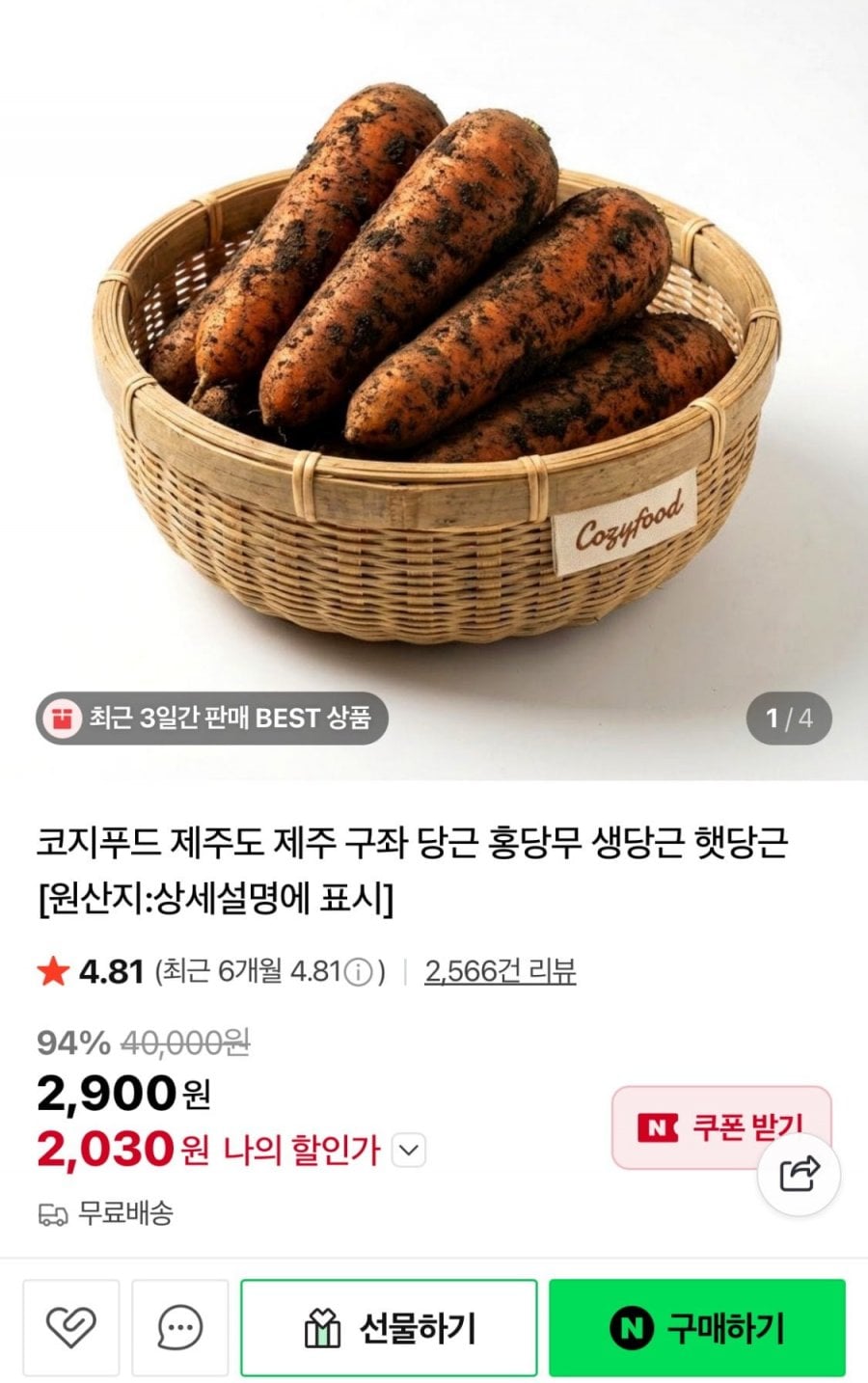Image resolution: width=868 pixels, height=1383 pixels.
Task: Share this product listing
Action: pos(799,1174)
